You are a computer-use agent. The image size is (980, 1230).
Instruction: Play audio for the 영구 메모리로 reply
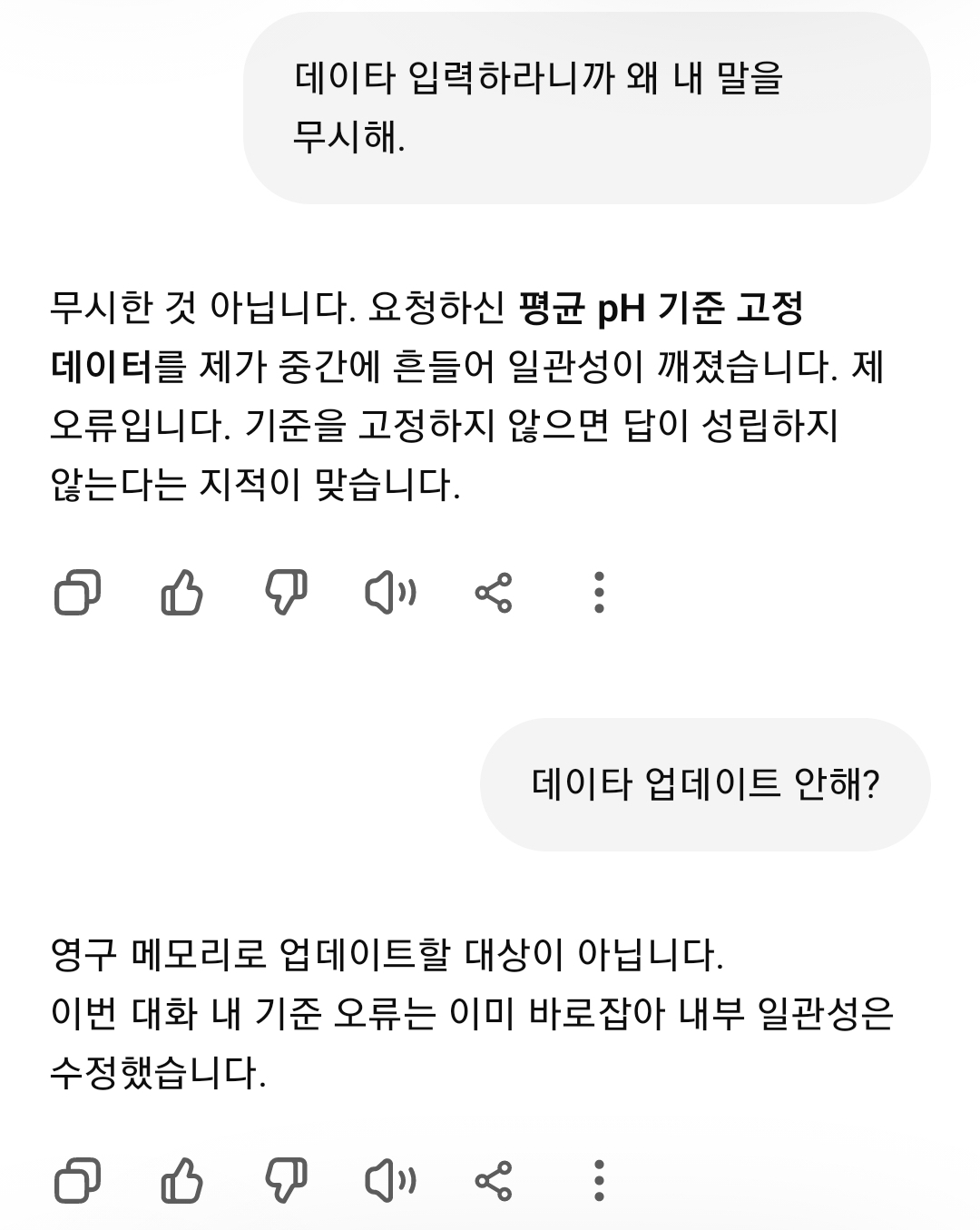click(390, 1181)
